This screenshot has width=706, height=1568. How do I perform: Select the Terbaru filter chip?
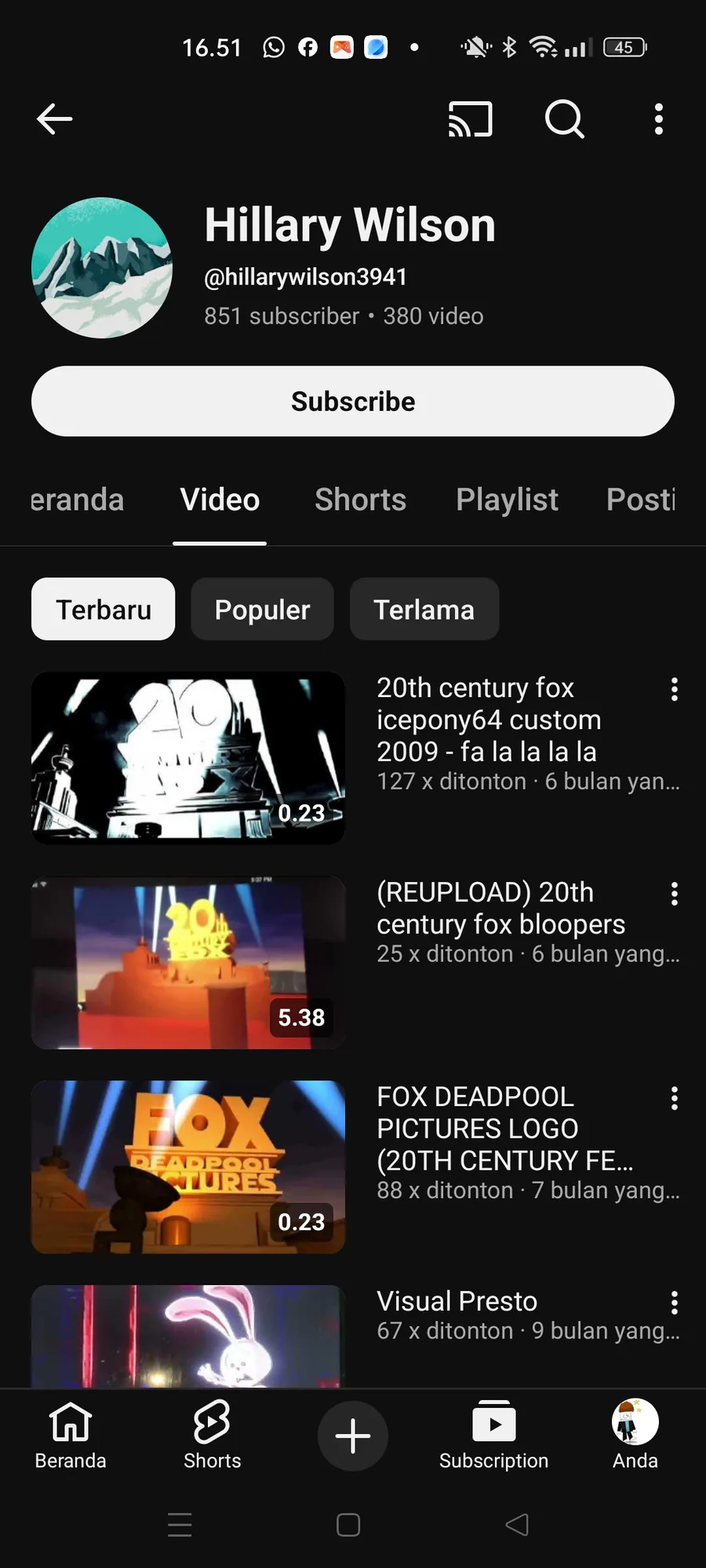point(103,609)
